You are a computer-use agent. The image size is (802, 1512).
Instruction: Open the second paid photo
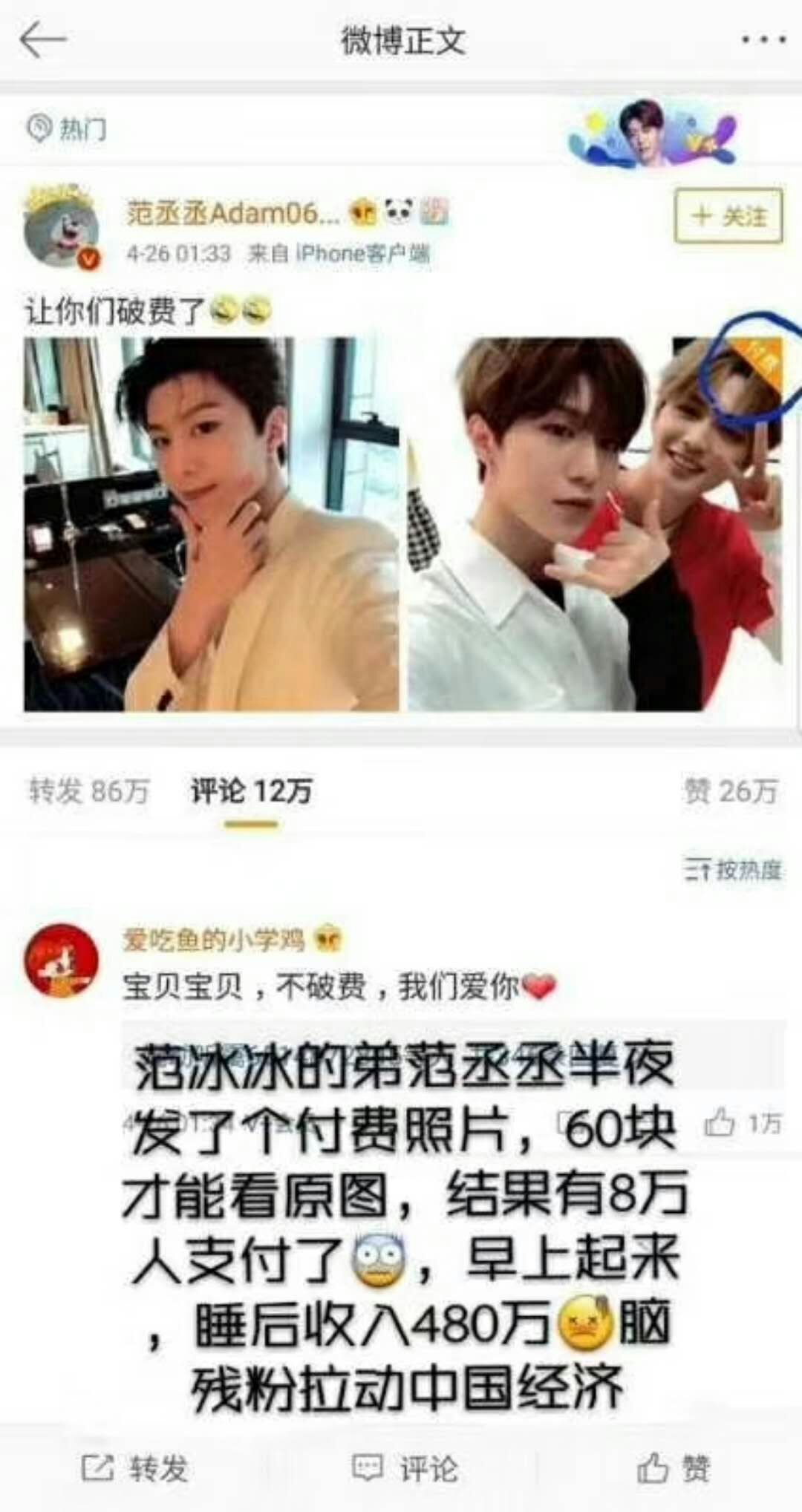coord(594,524)
